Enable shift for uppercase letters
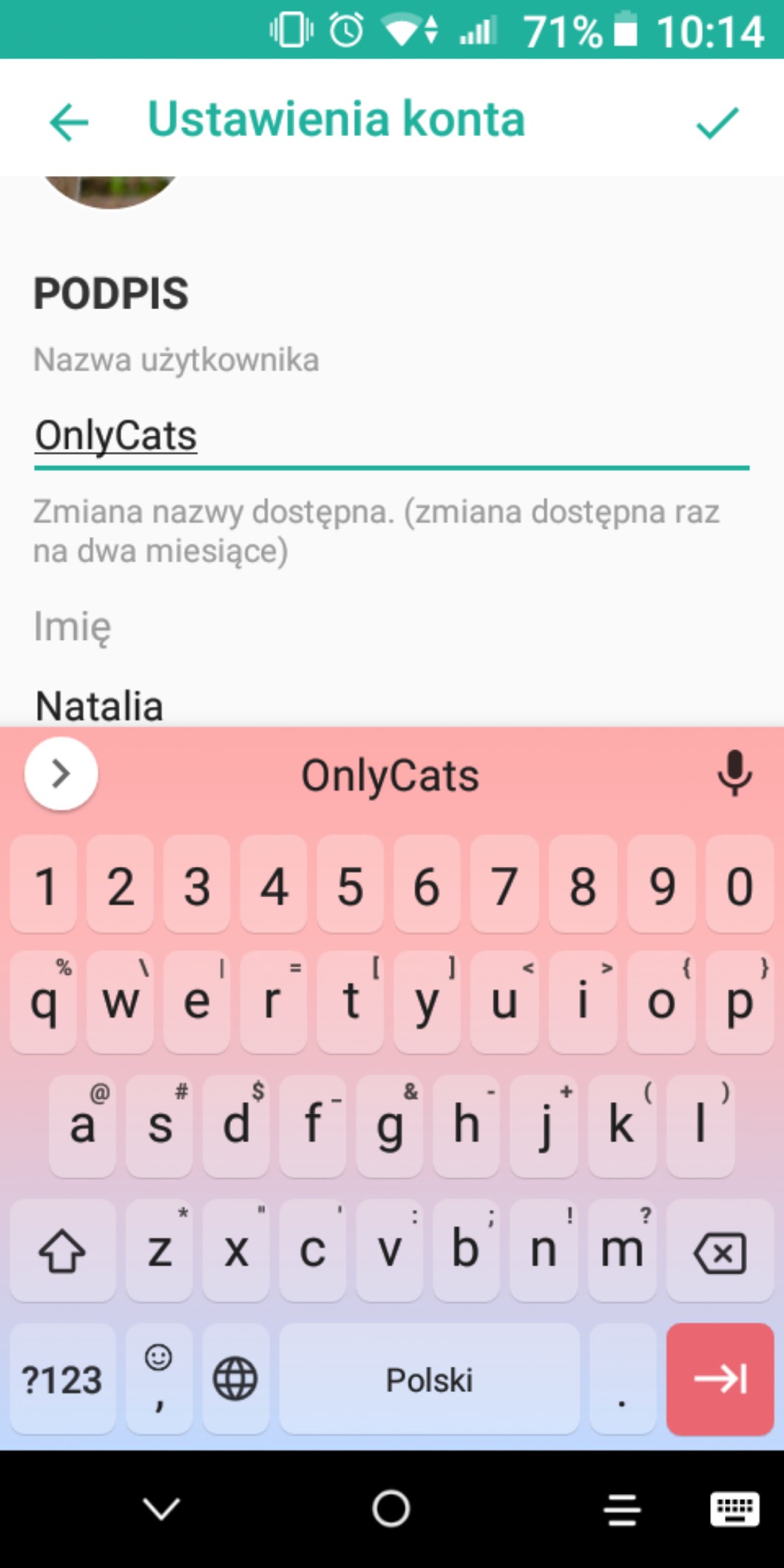Image resolution: width=784 pixels, height=1568 pixels. tap(62, 1252)
